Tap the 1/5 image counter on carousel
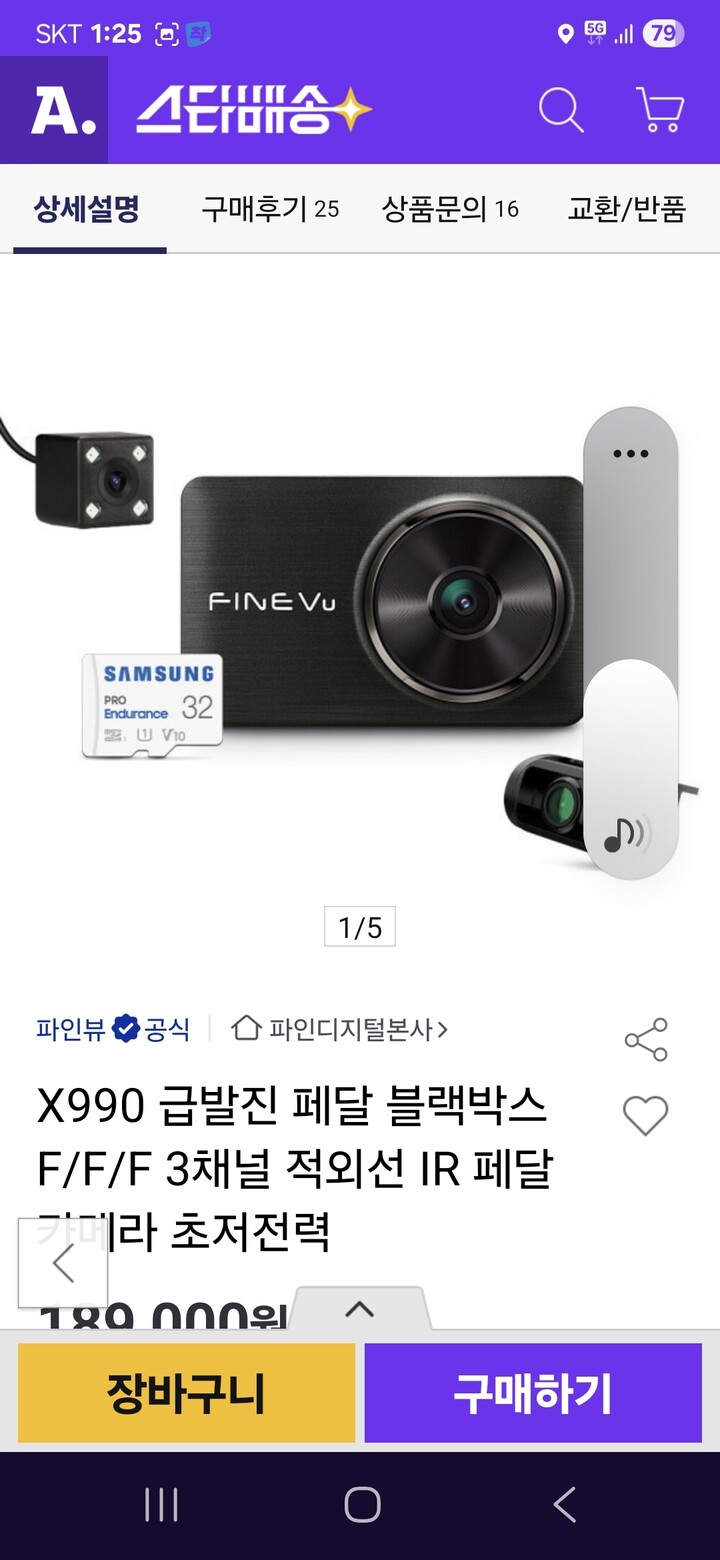 362,927
